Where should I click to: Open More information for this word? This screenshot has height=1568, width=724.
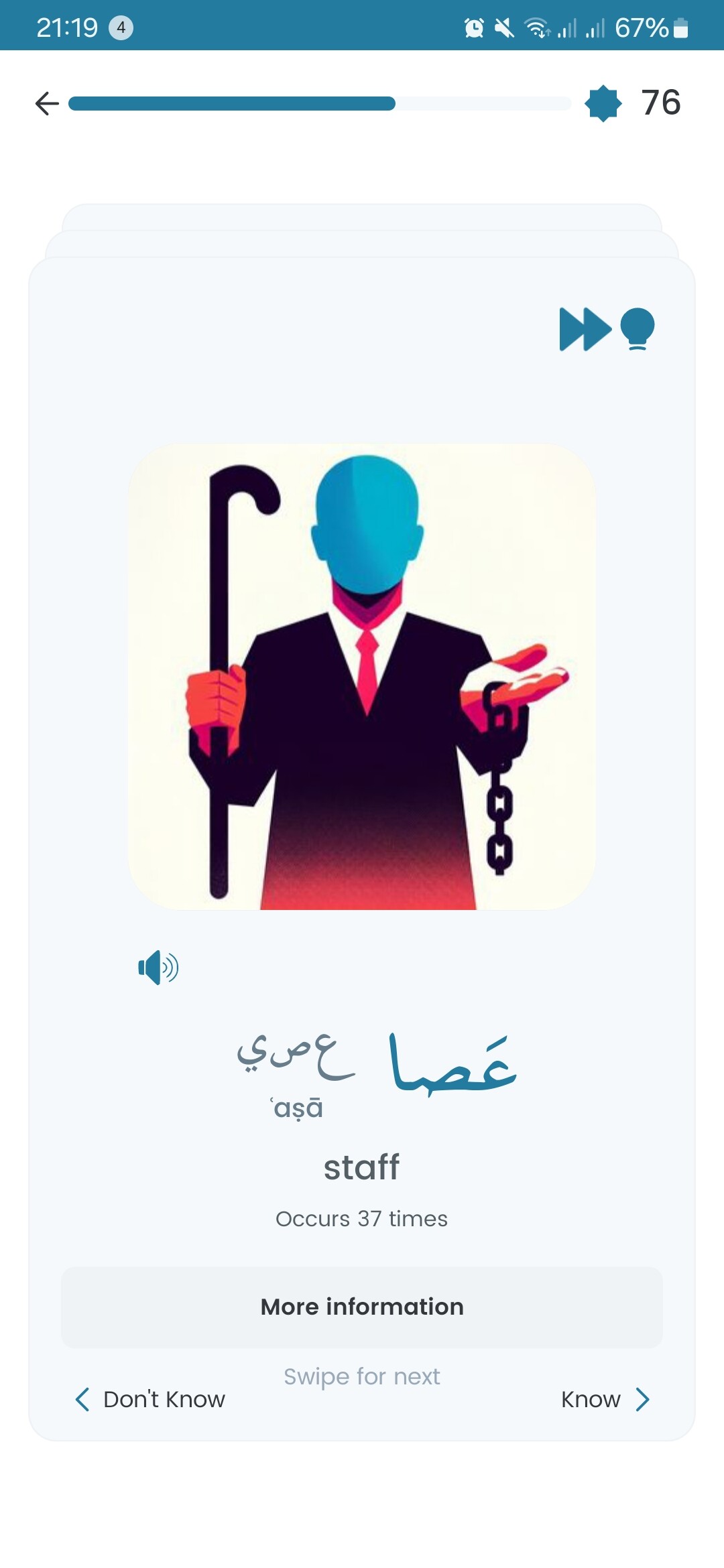(362, 1307)
